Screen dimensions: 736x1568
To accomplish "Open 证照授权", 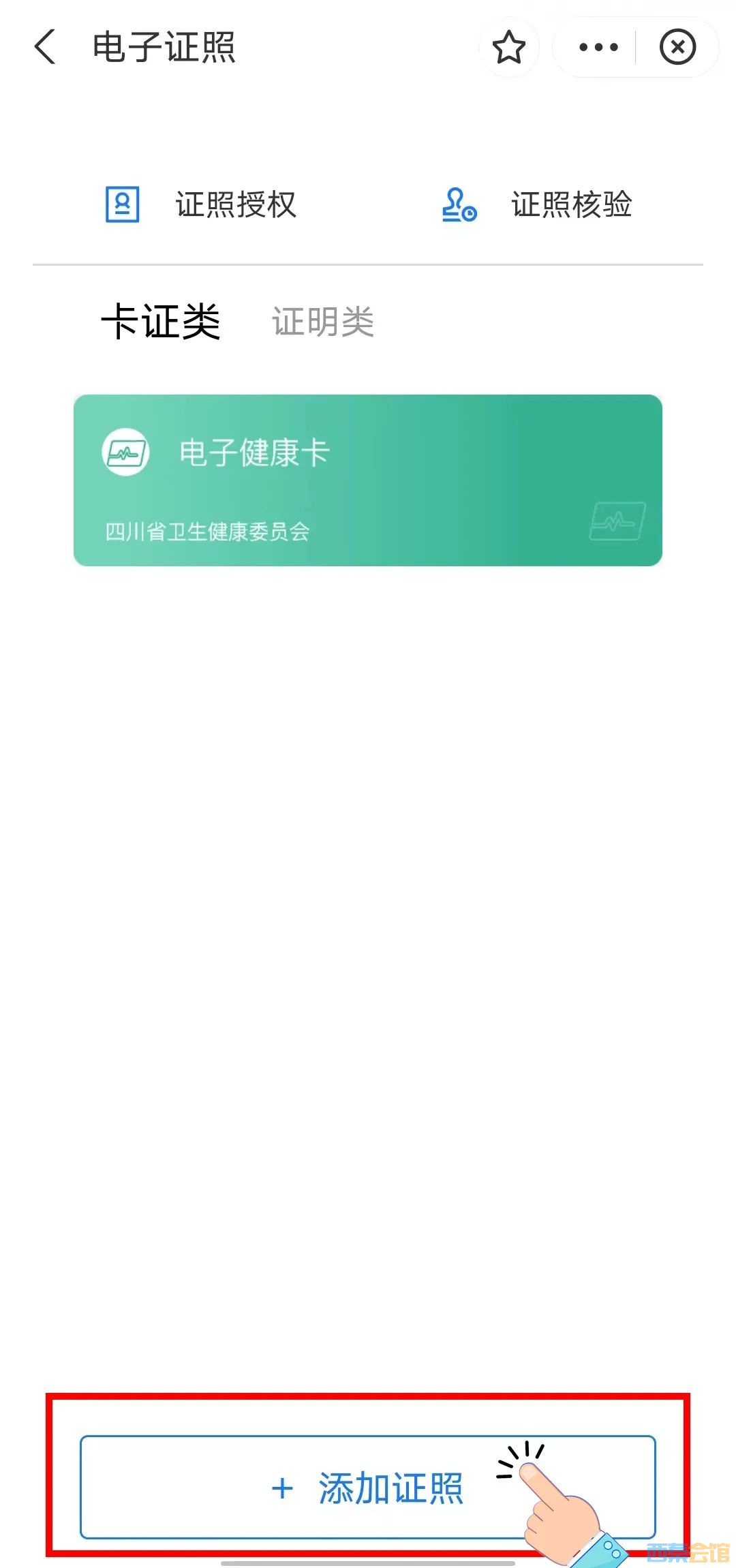I will click(200, 204).
